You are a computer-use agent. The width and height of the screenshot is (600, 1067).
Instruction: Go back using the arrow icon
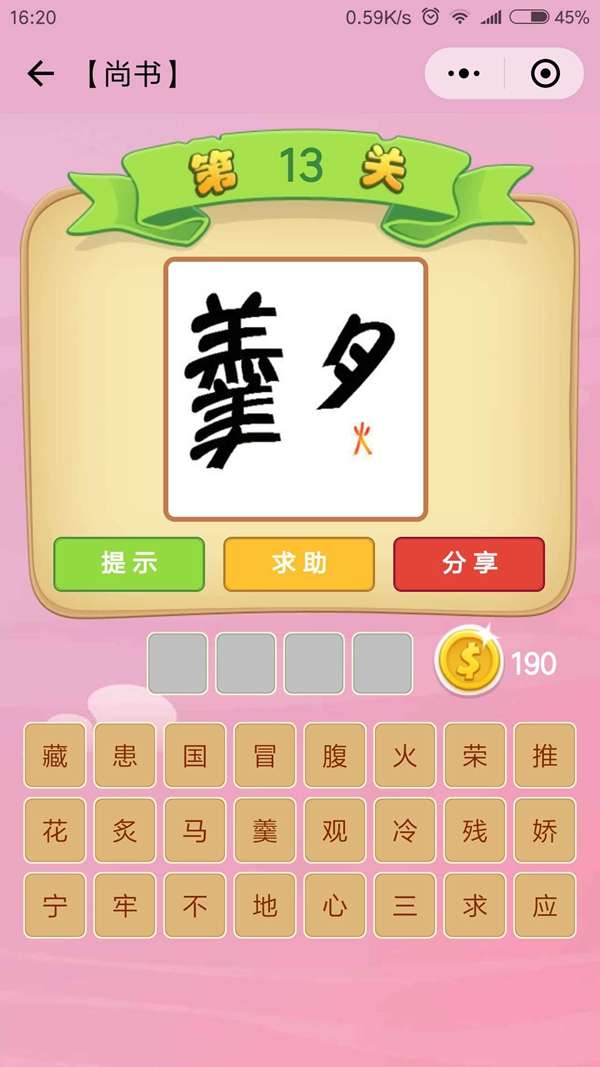(x=40, y=74)
